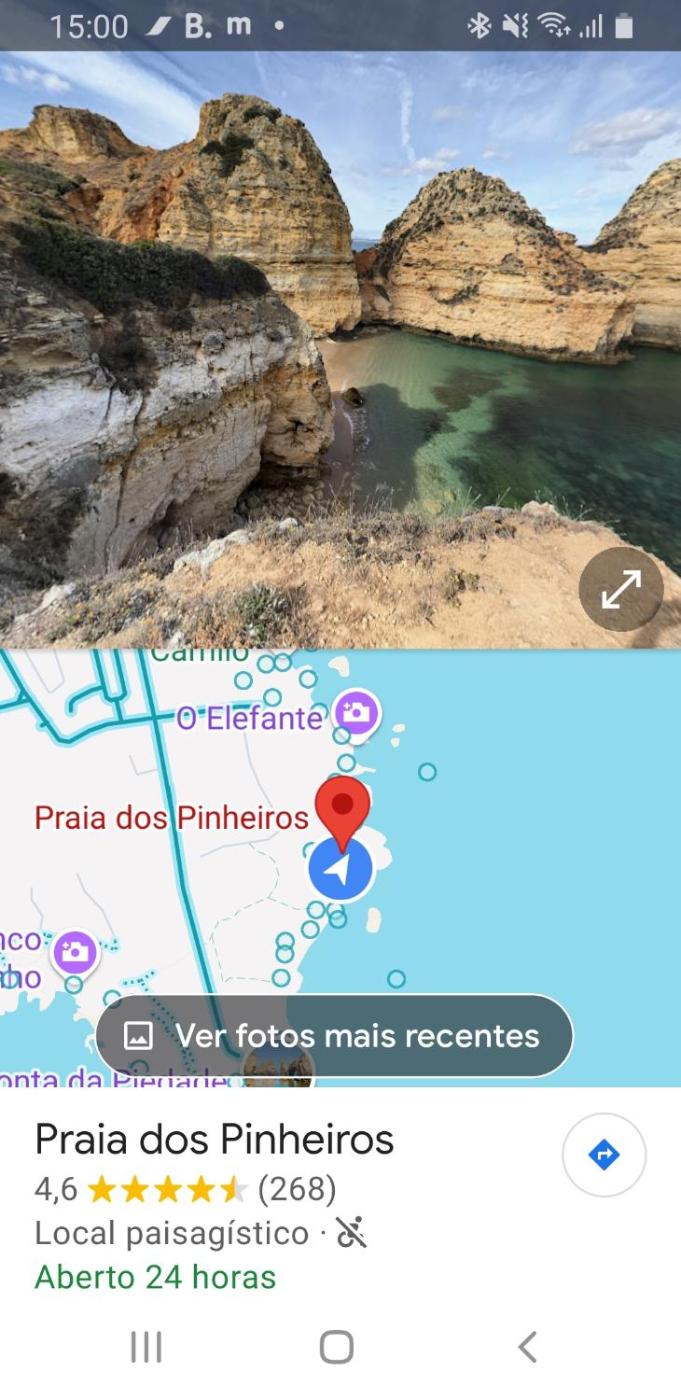Go back with the system back button

pyautogui.click(x=527, y=1347)
